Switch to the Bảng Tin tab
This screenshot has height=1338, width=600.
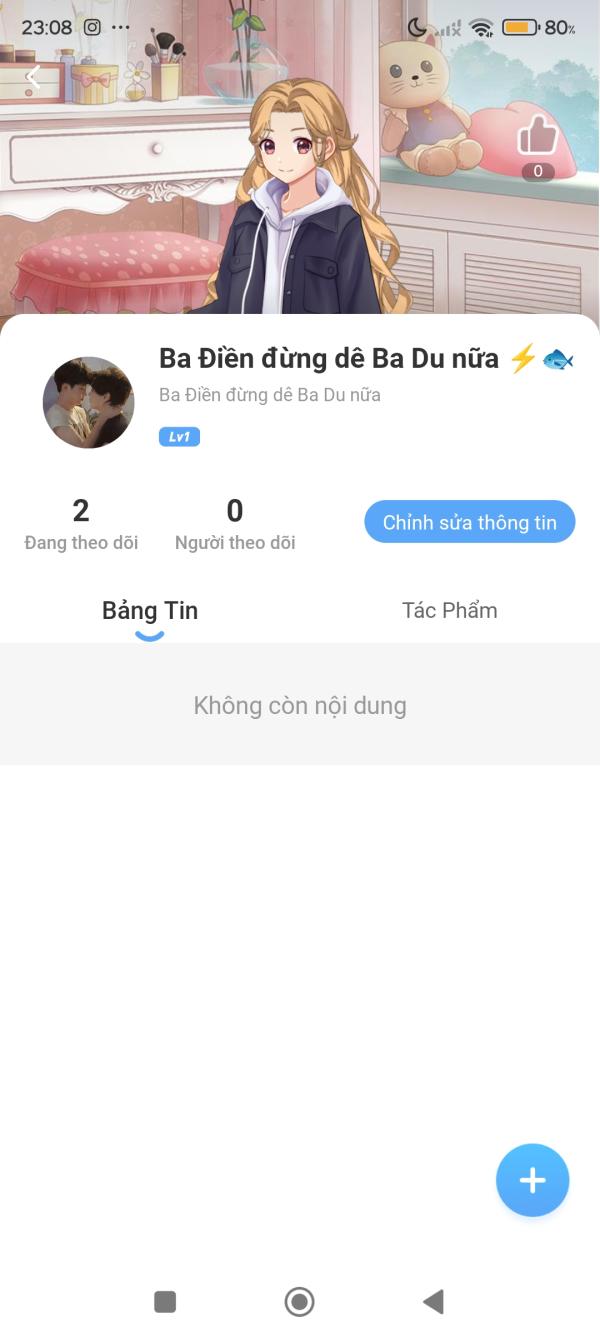click(x=150, y=611)
